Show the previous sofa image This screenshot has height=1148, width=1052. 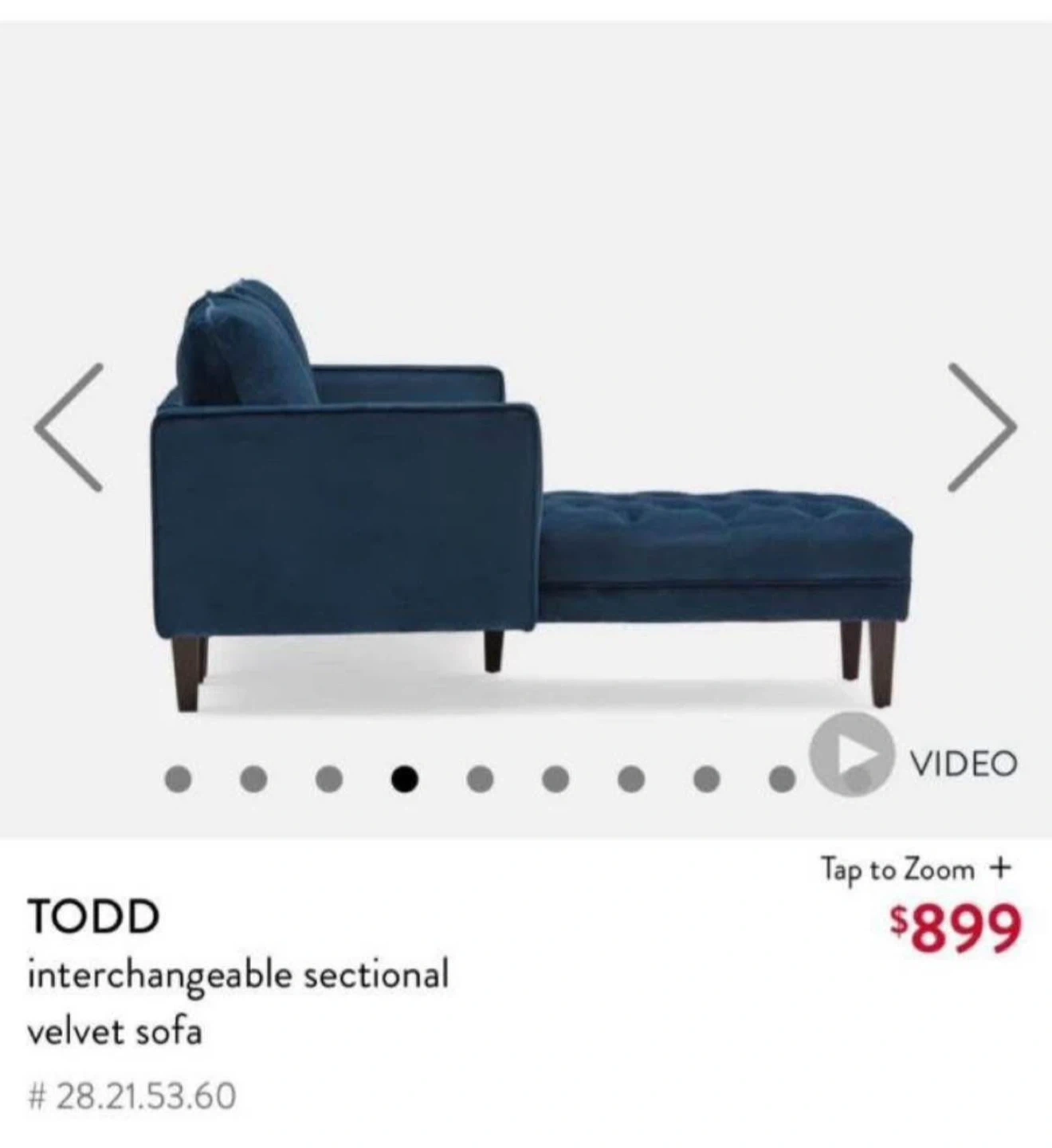(x=69, y=427)
